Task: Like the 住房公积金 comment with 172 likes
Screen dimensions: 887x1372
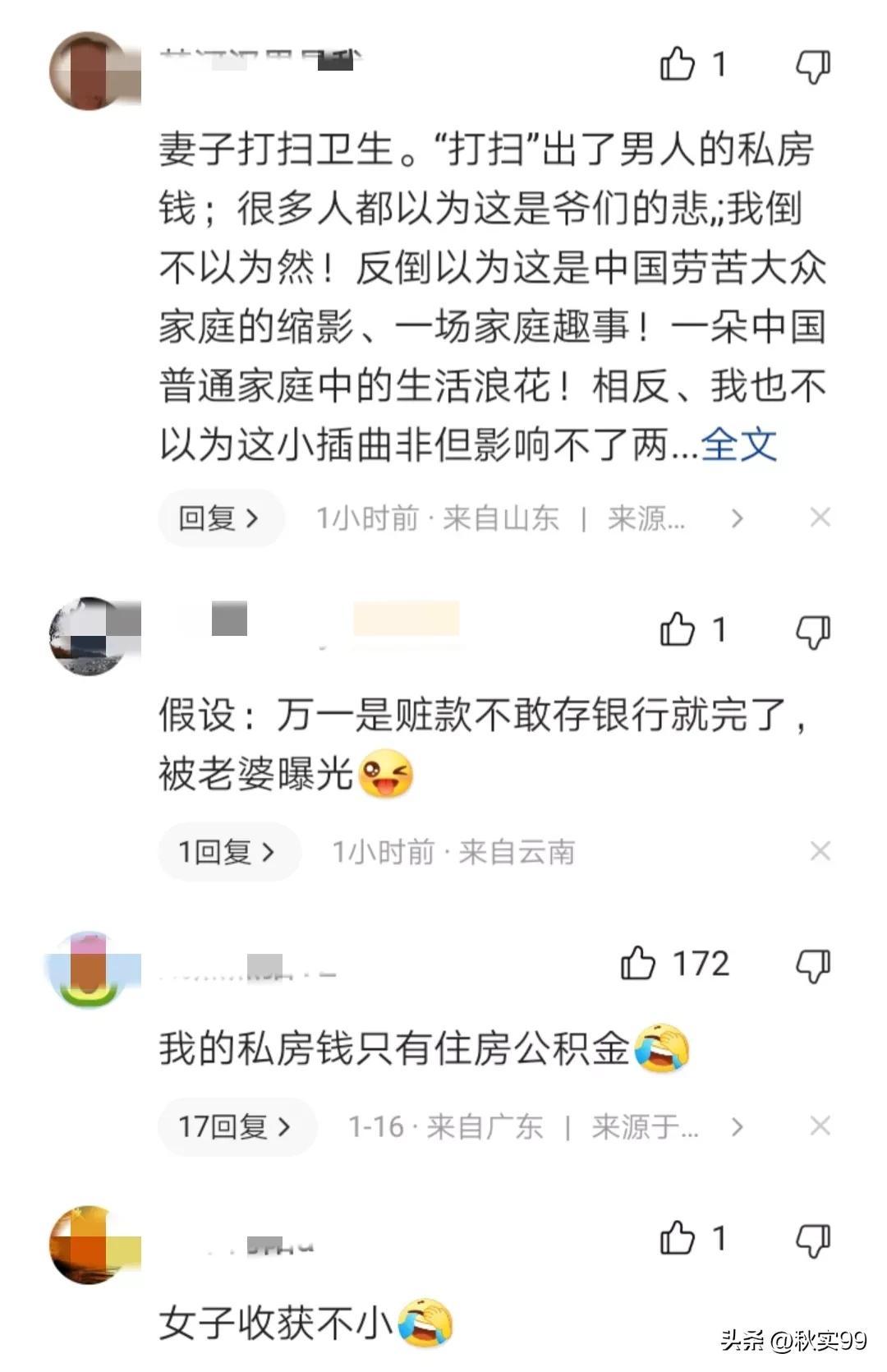Action: point(639,964)
